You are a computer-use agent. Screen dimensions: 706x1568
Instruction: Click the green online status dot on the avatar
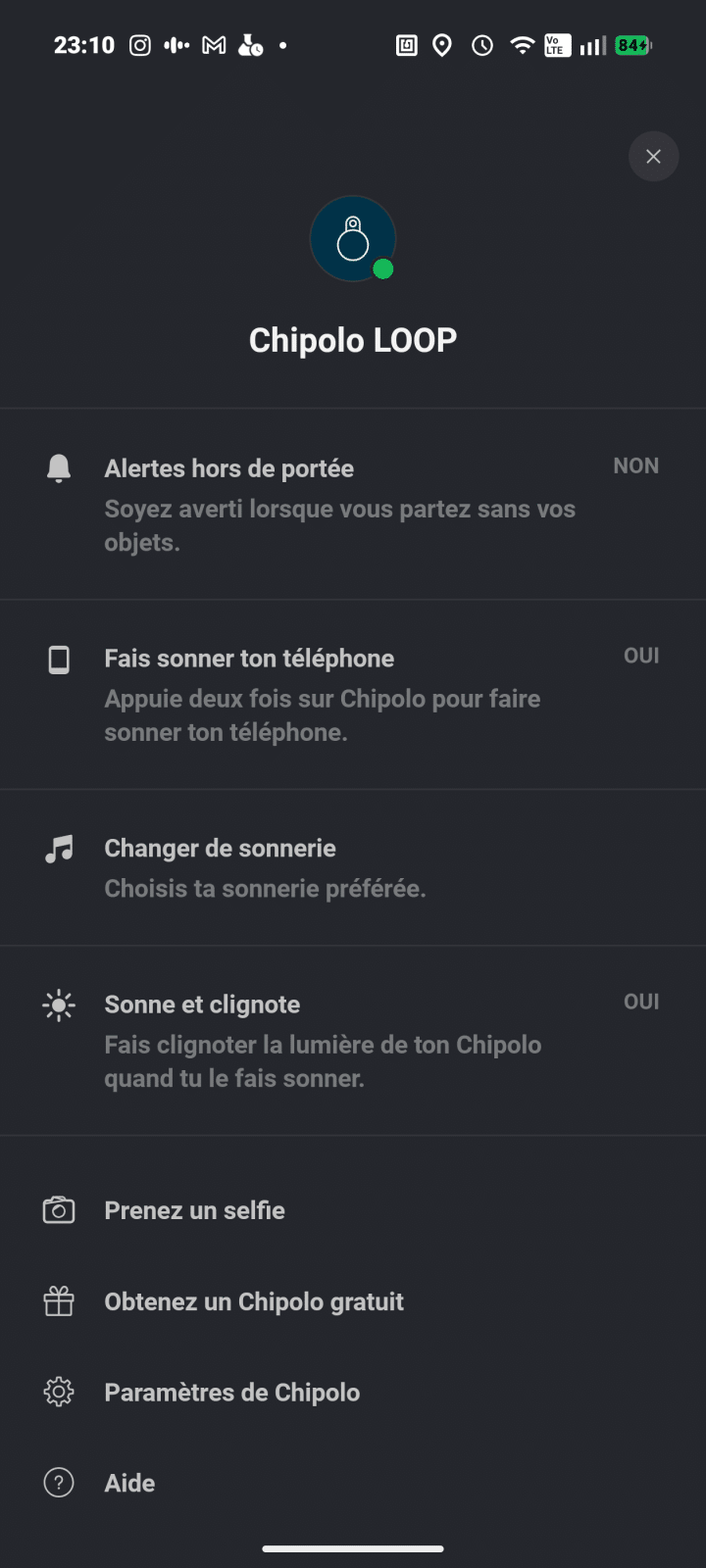point(384,269)
